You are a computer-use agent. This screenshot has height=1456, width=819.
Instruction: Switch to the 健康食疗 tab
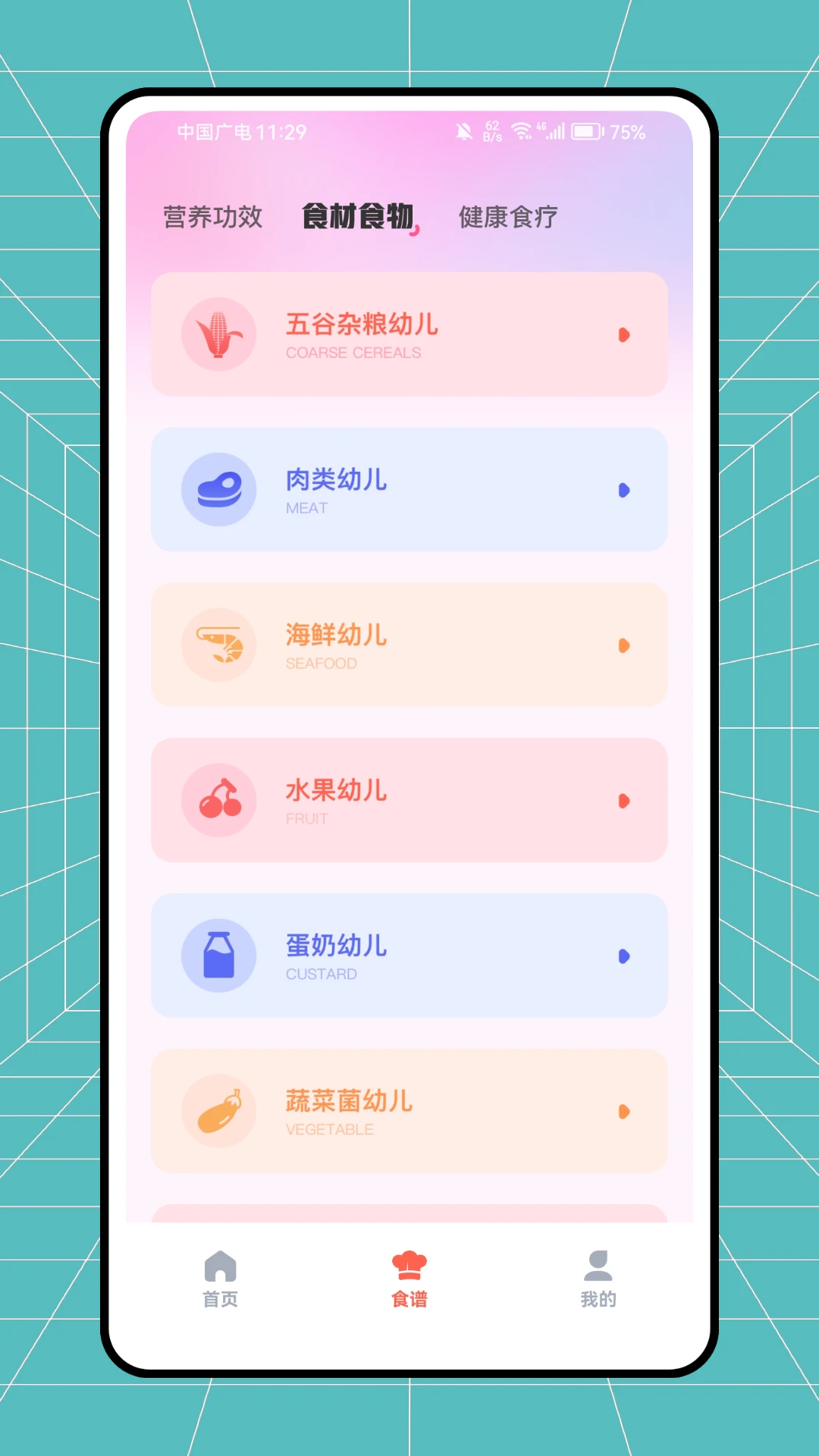point(507,218)
